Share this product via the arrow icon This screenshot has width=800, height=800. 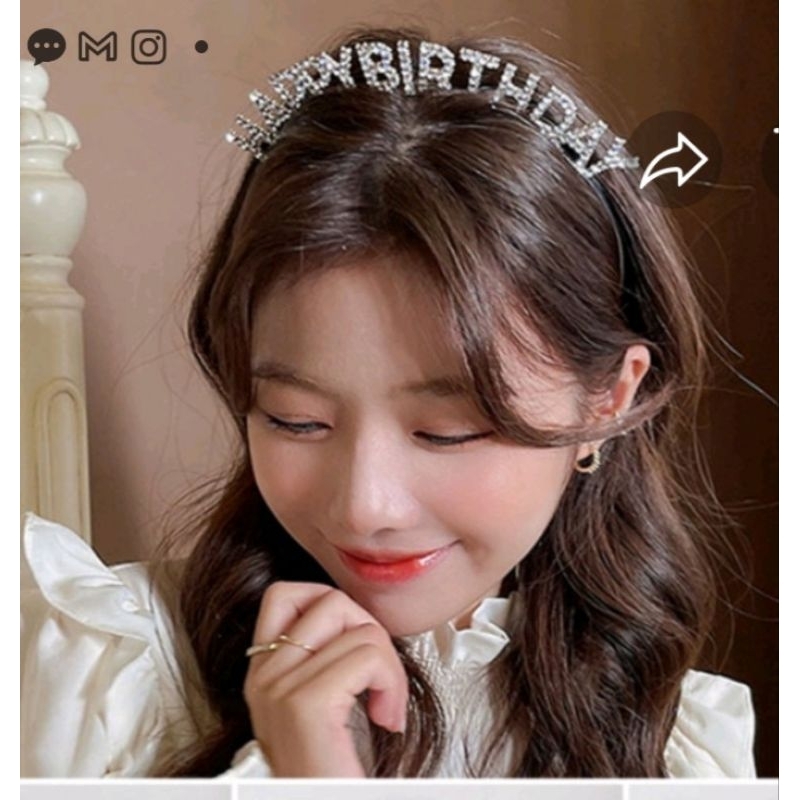coord(673,160)
